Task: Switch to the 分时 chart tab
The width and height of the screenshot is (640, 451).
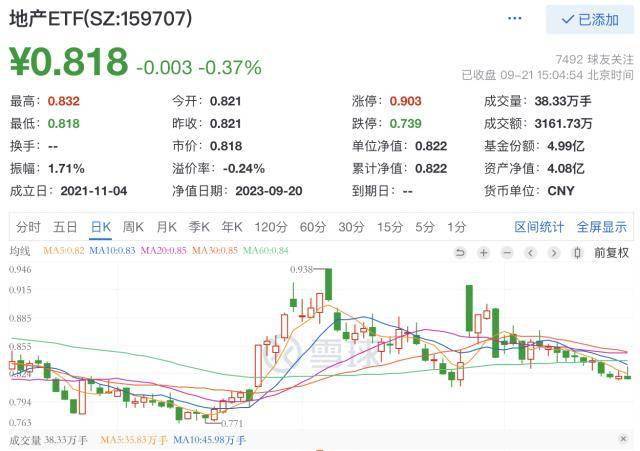Action: pos(29,227)
